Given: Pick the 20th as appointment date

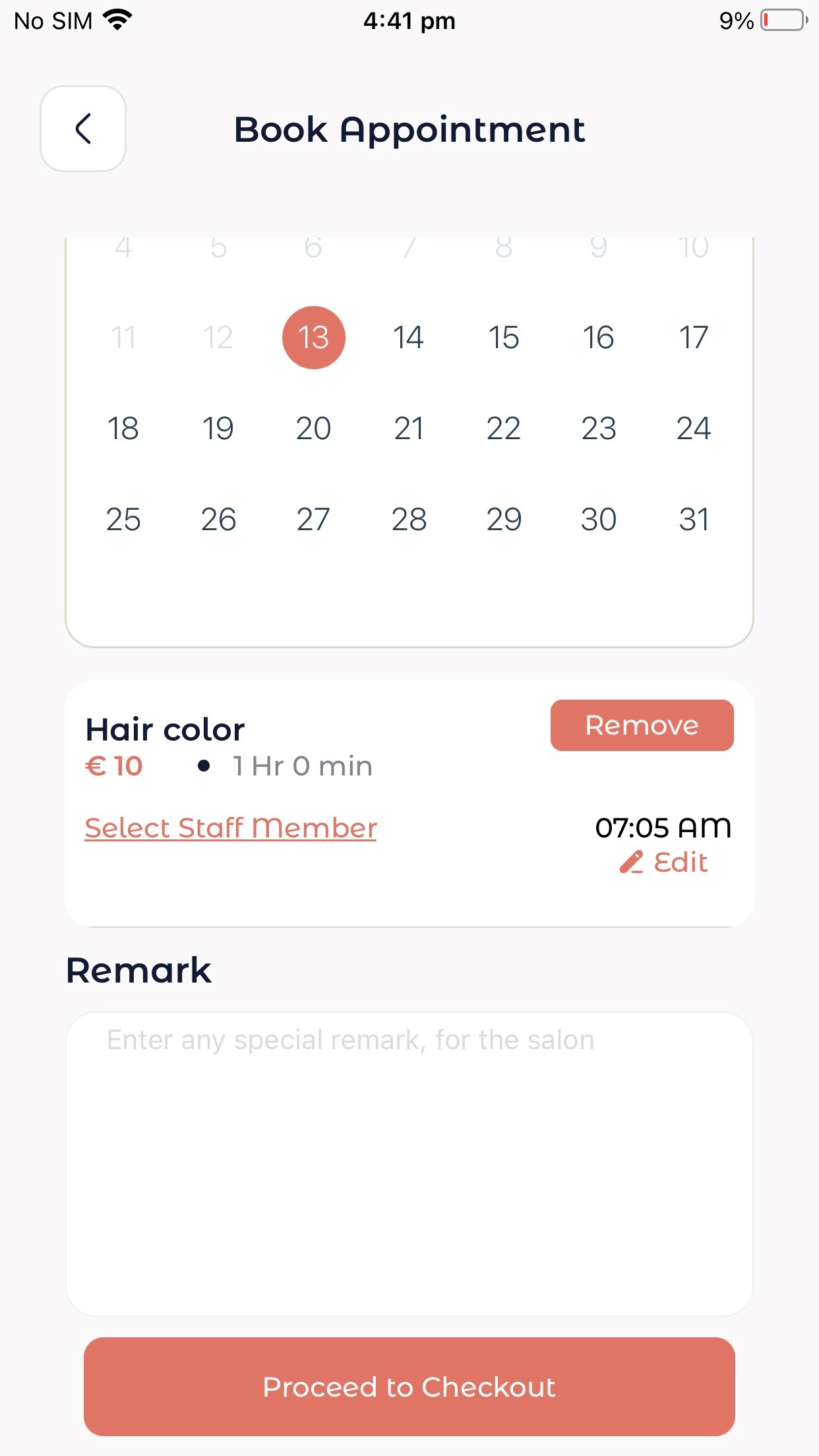Looking at the screenshot, I should (313, 429).
